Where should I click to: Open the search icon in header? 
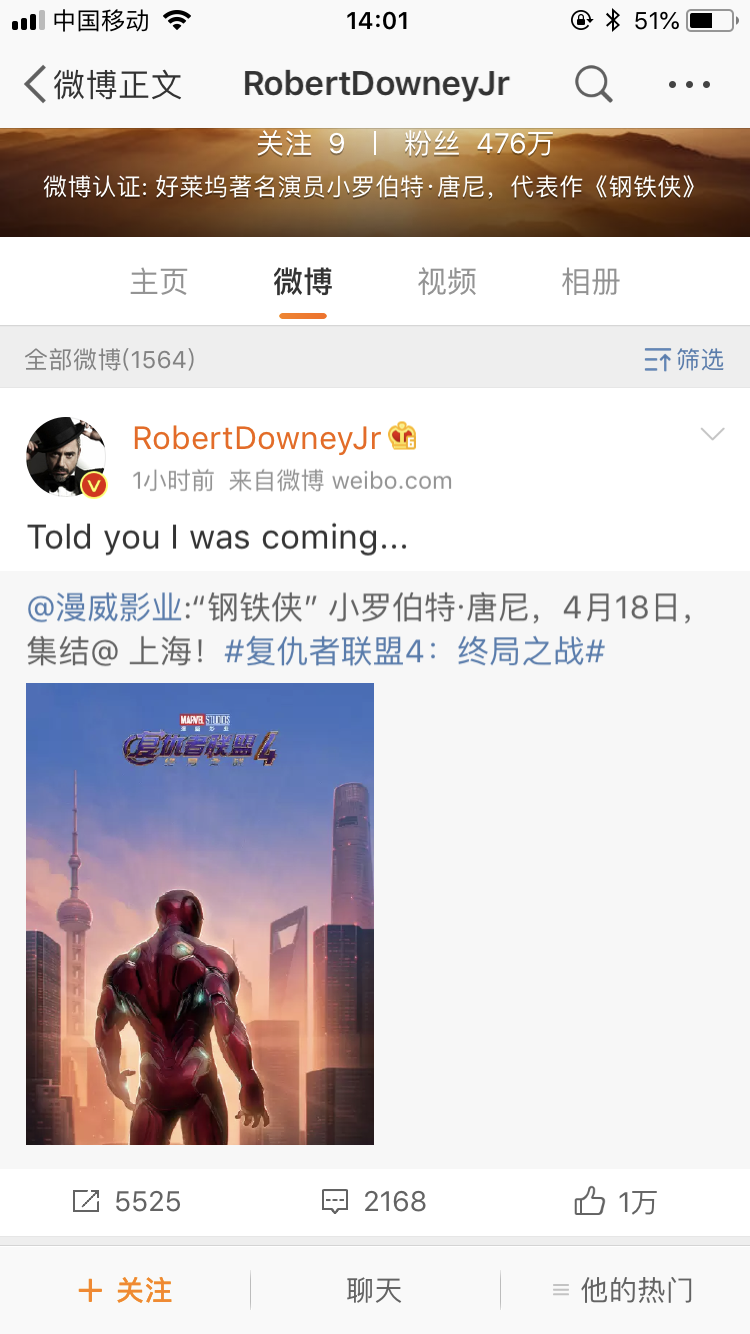coord(593,85)
